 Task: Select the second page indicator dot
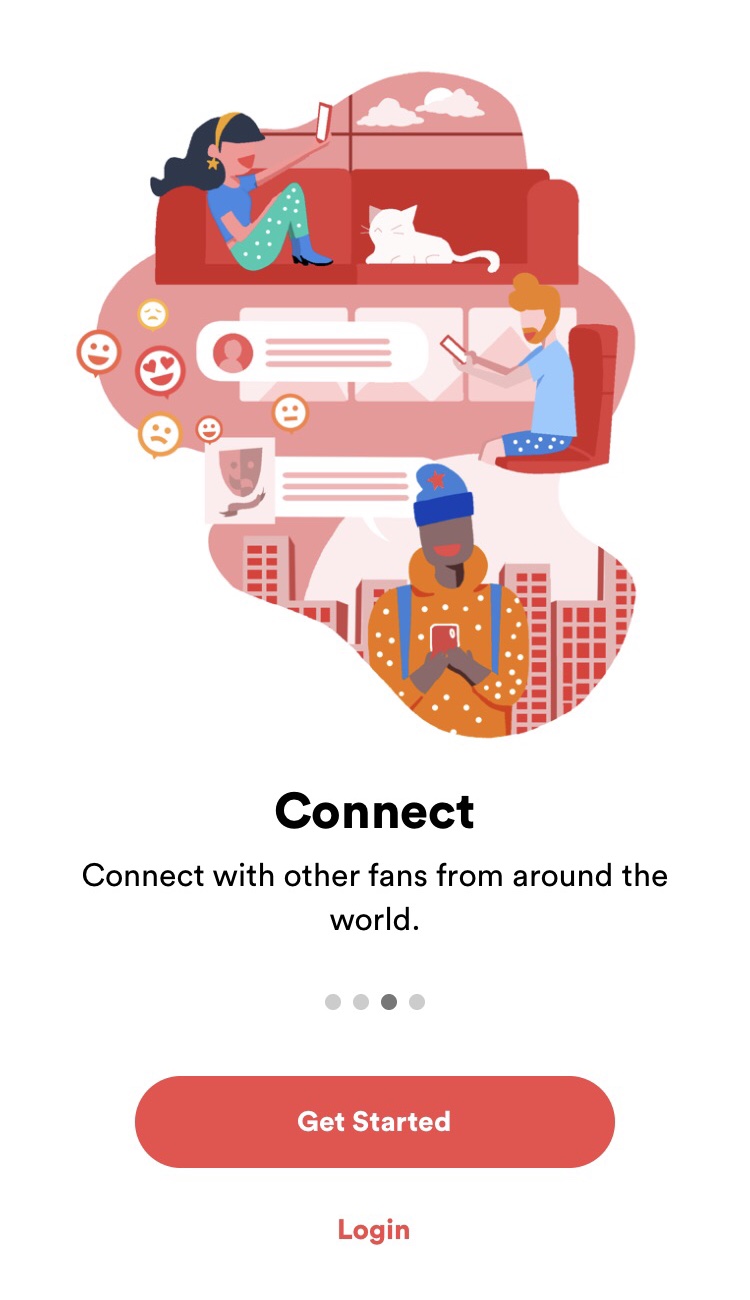pos(361,1001)
